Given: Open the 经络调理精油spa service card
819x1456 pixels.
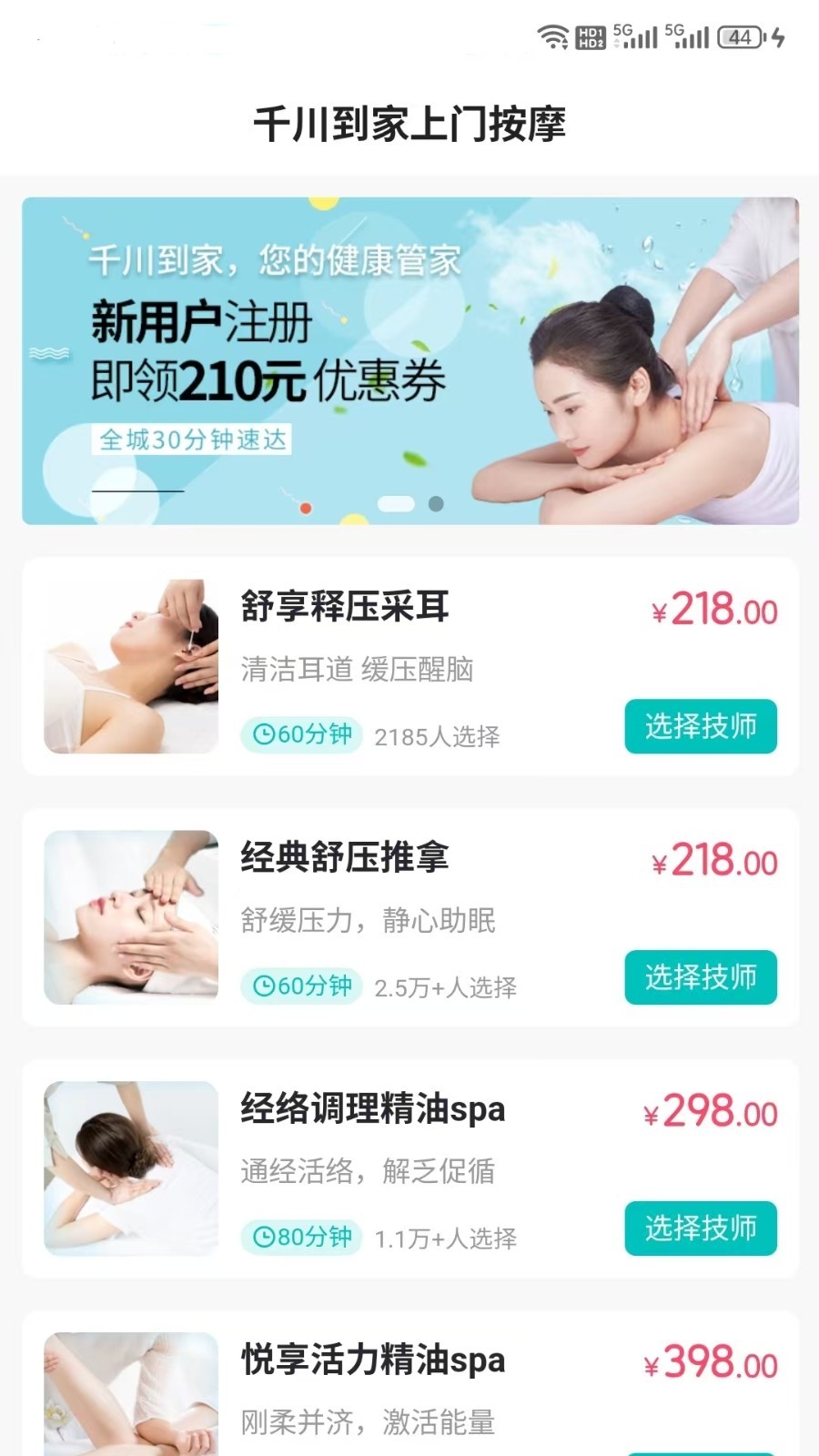Looking at the screenshot, I should (410, 1169).
